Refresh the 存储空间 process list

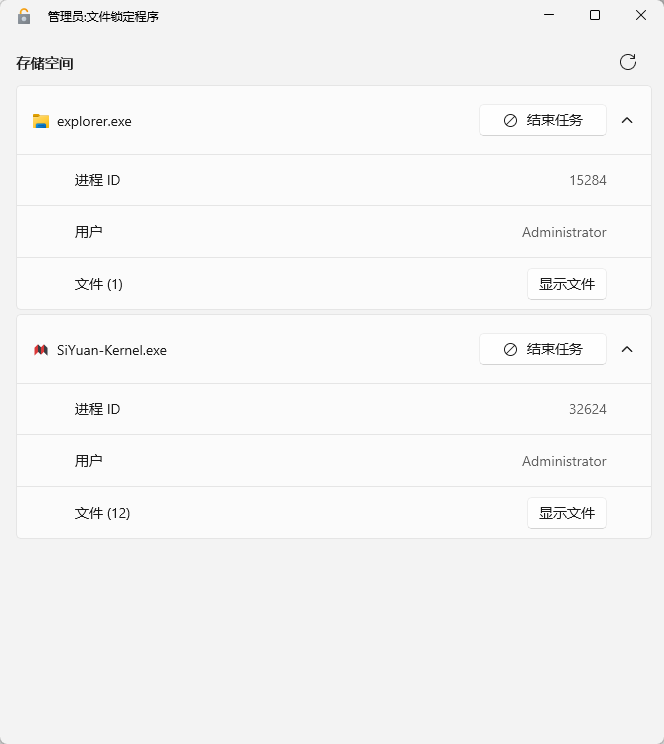pos(628,62)
